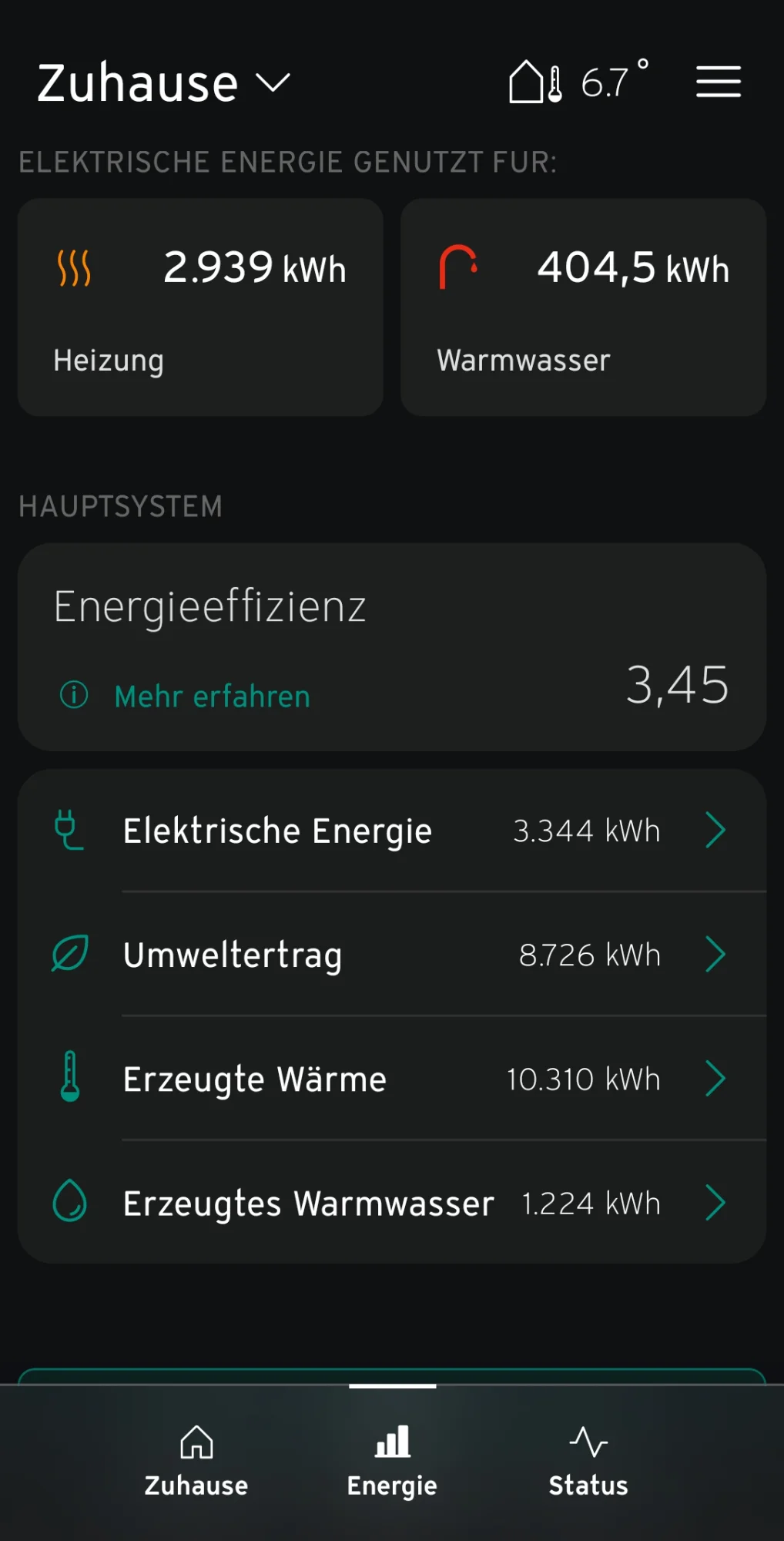Tap the Mehr erfahren link

click(212, 697)
